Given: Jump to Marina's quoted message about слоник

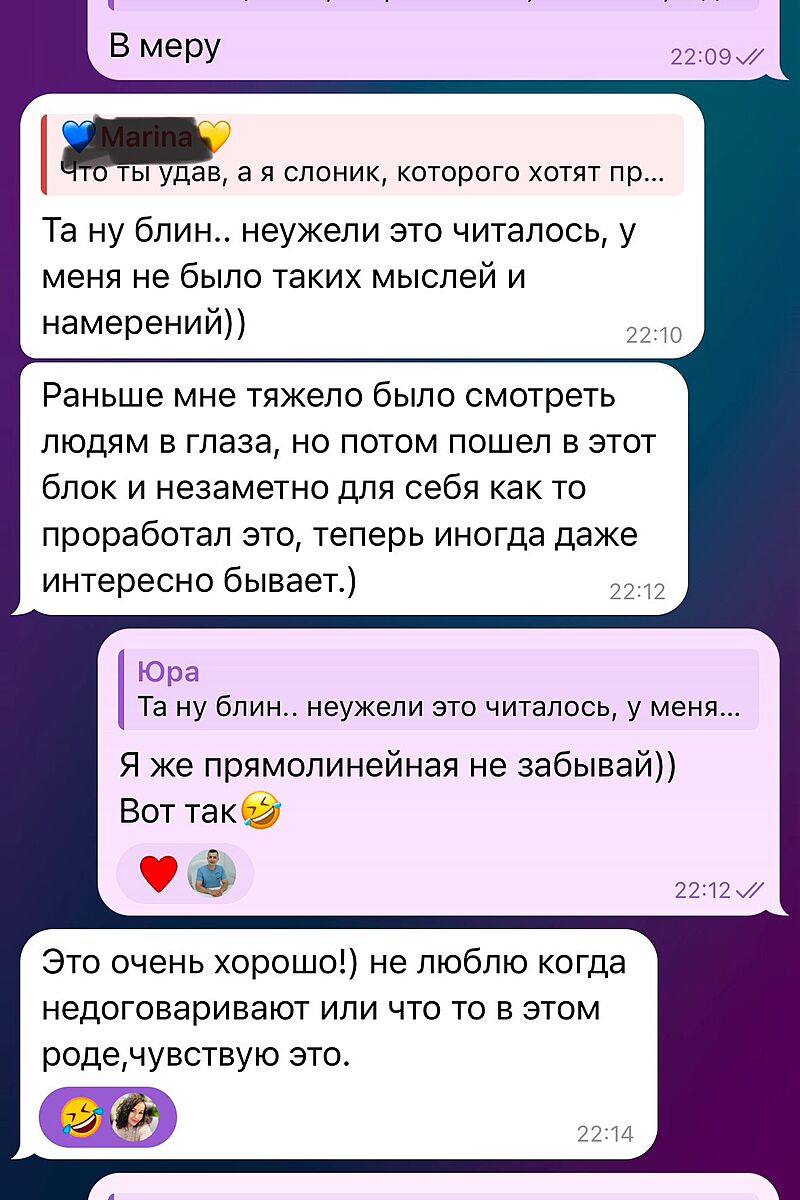Looking at the screenshot, I should coord(362,155).
